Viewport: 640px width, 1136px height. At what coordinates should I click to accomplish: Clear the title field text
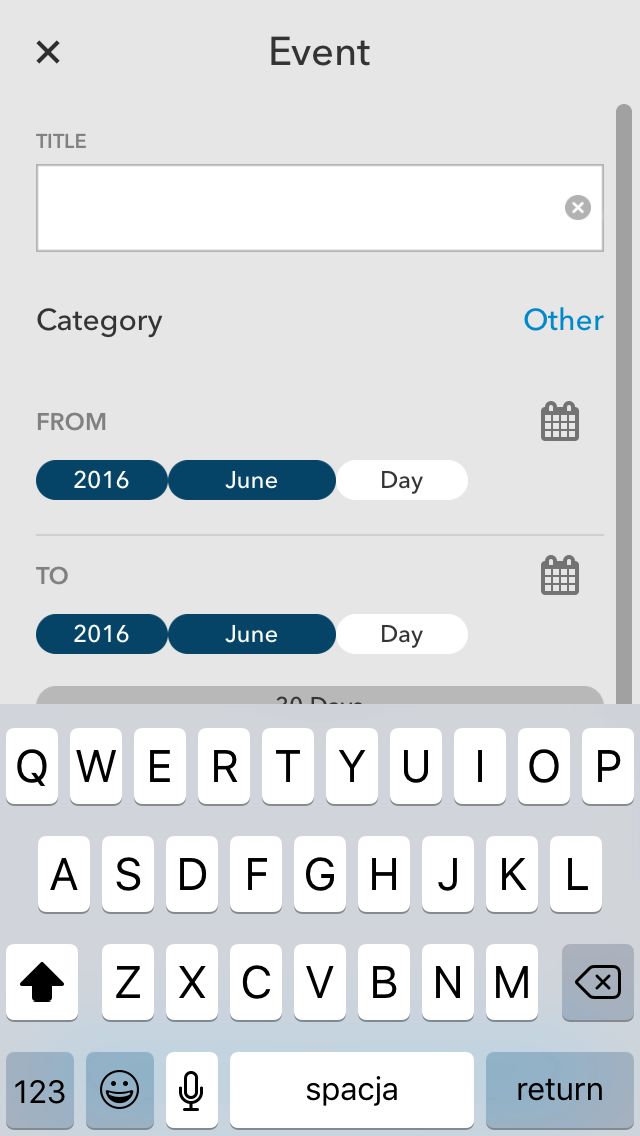pyautogui.click(x=578, y=208)
